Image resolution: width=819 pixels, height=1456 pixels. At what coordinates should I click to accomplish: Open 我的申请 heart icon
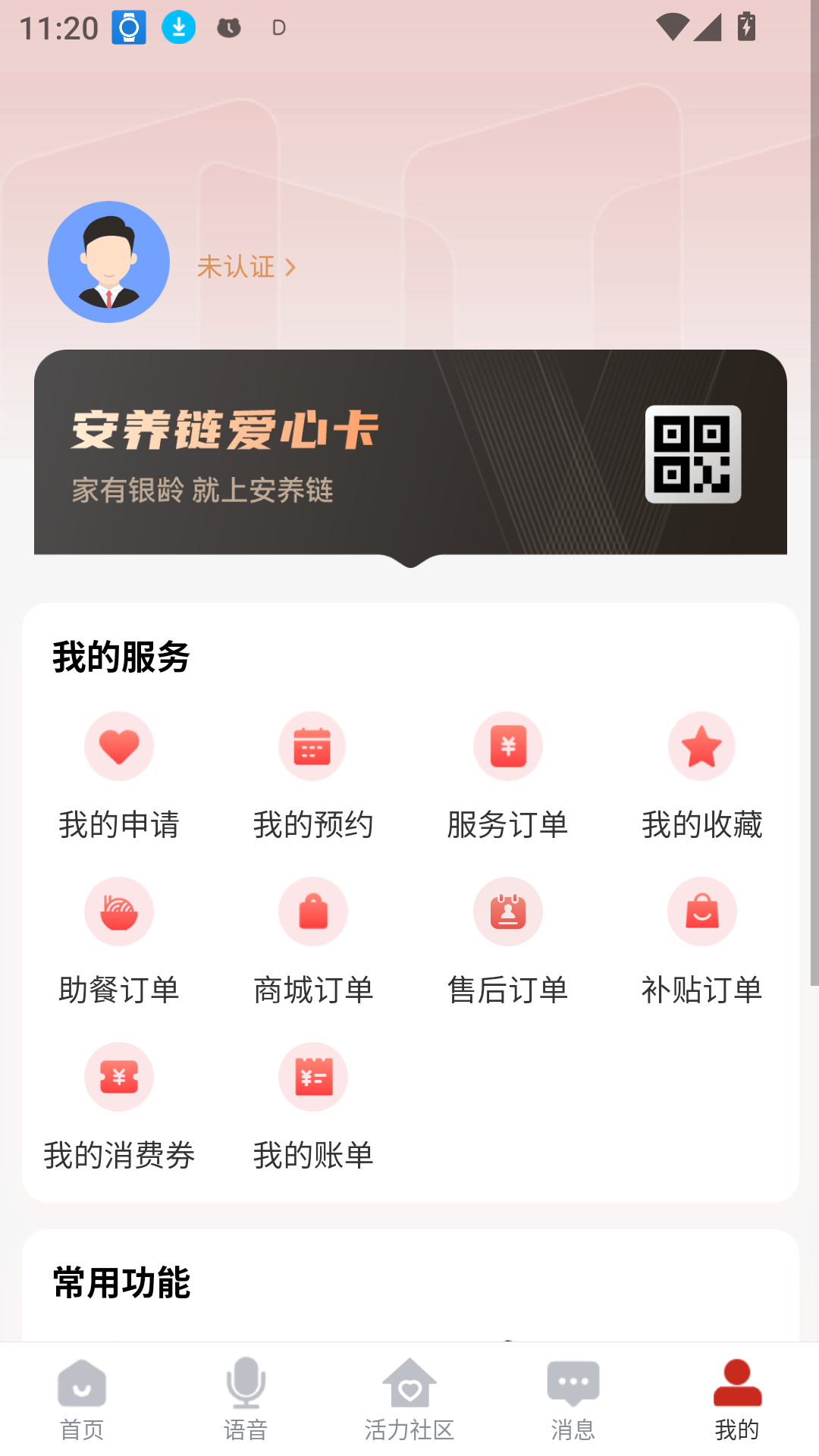pyautogui.click(x=118, y=746)
